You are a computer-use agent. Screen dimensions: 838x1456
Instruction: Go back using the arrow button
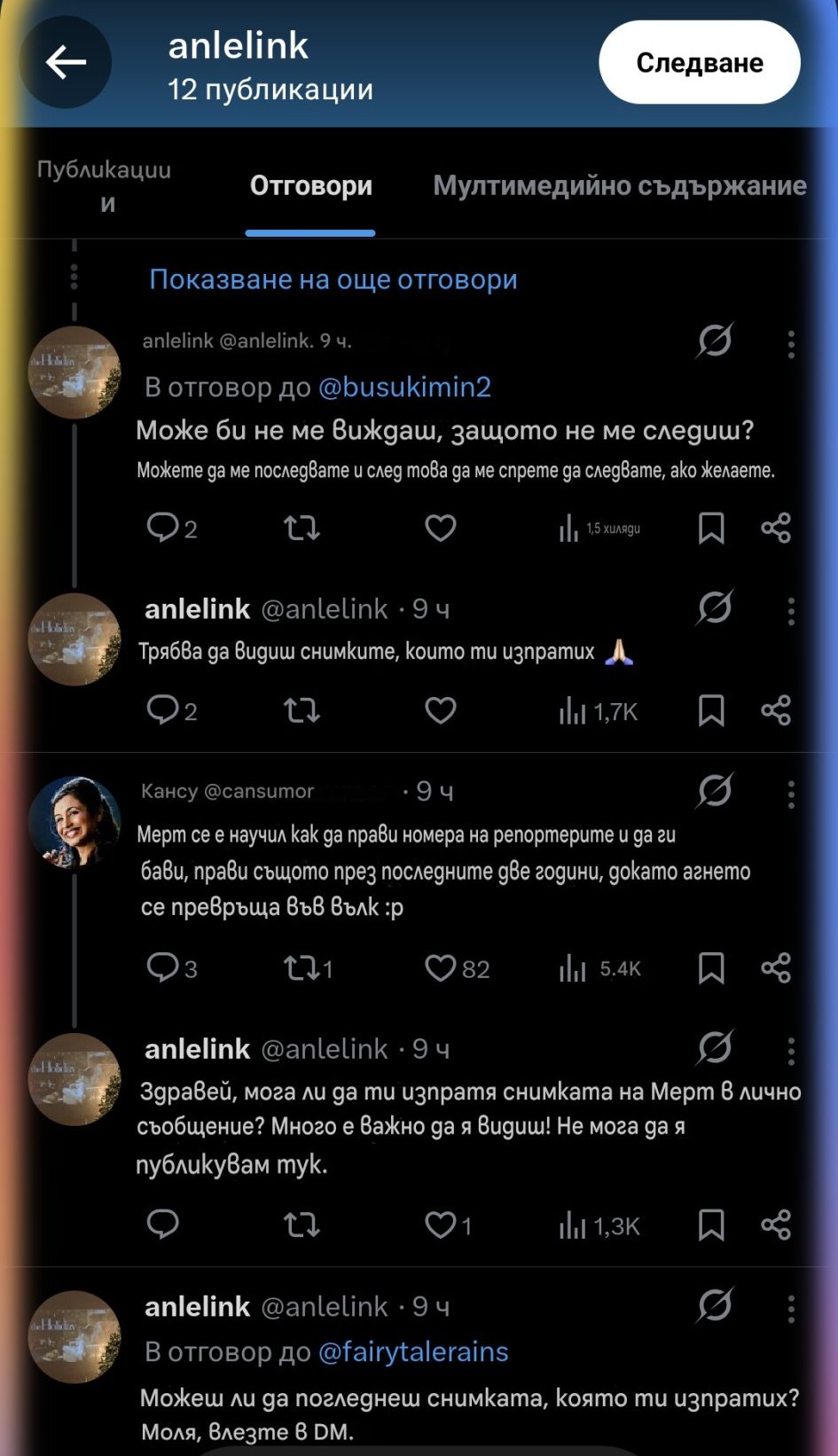click(x=66, y=62)
